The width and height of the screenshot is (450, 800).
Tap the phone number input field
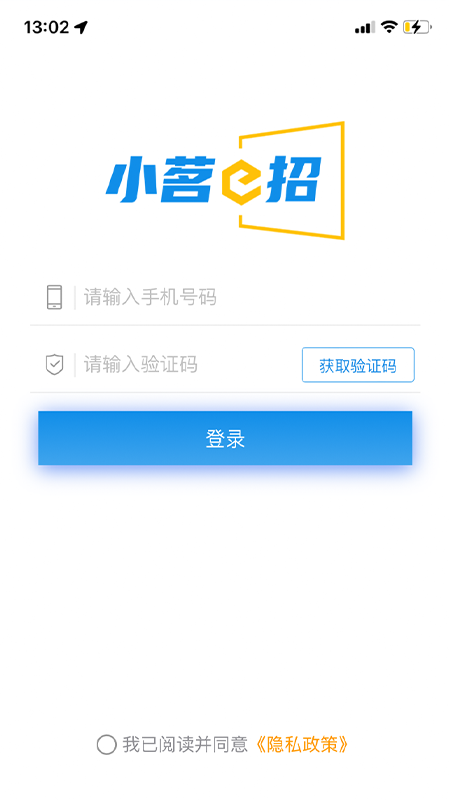(x=247, y=297)
